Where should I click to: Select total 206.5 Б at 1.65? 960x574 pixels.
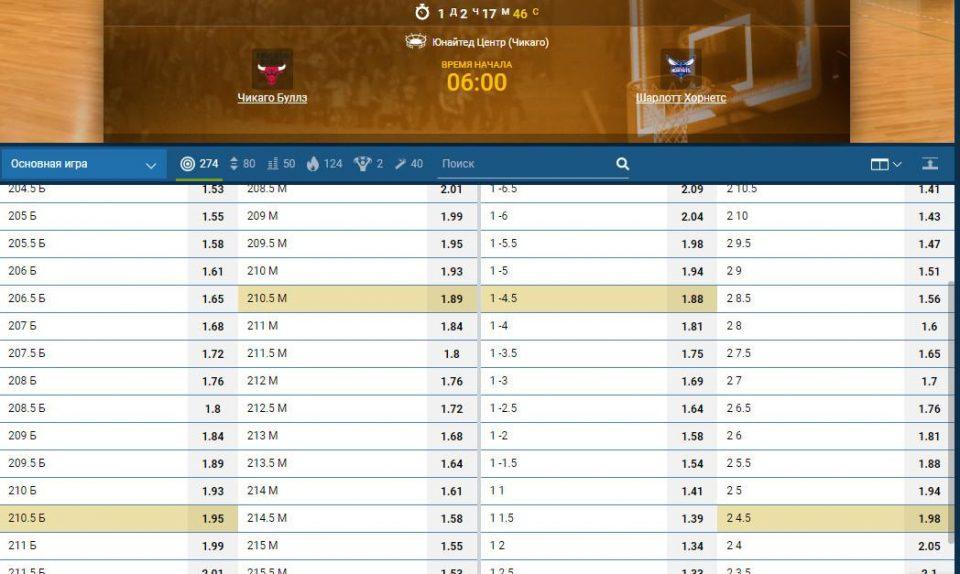(212, 298)
